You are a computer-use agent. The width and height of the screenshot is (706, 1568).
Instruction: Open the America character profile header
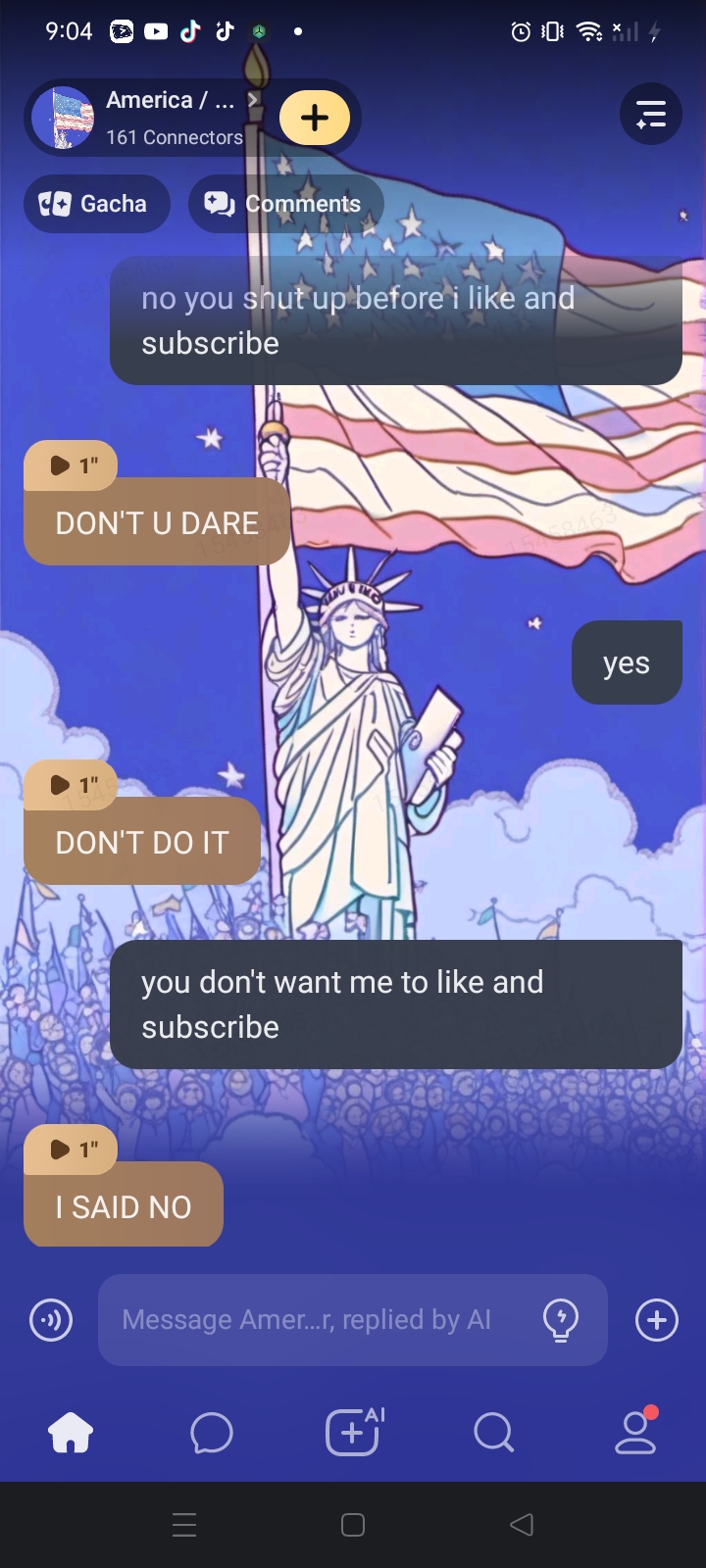point(147,118)
